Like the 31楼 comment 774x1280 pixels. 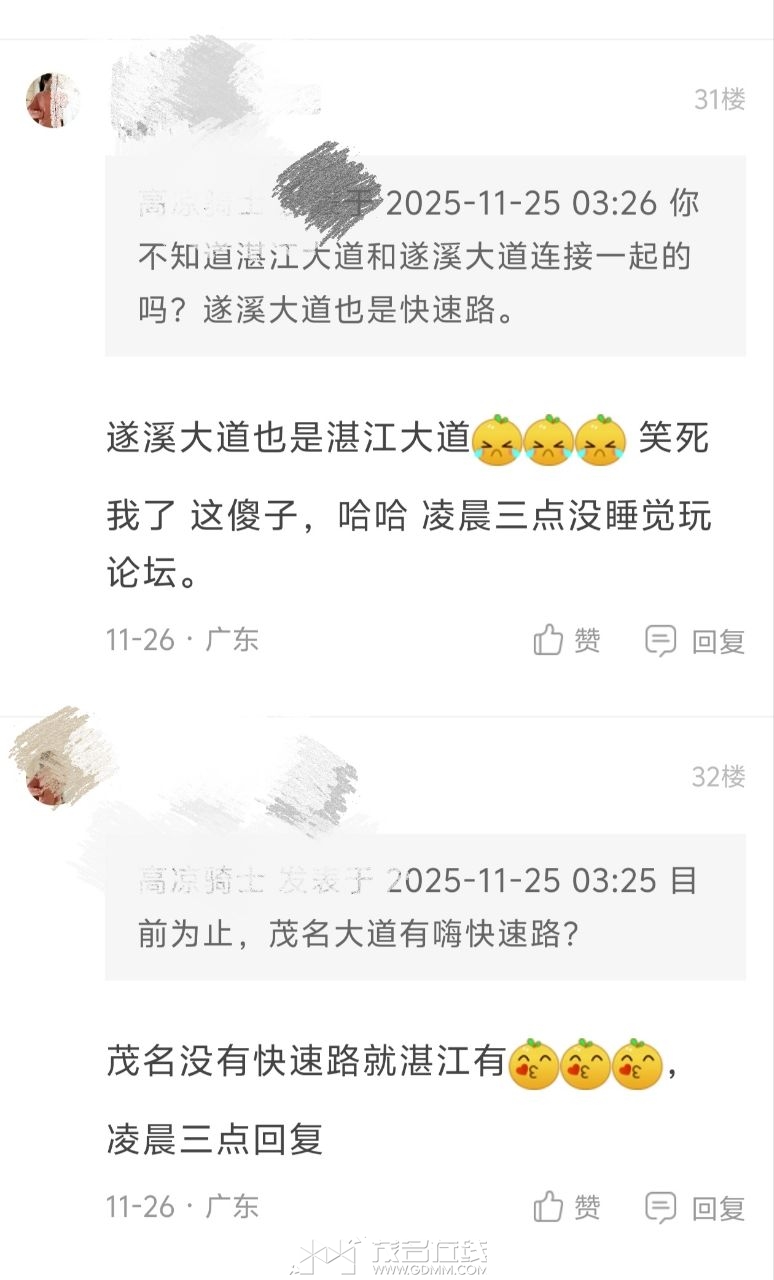click(x=567, y=640)
